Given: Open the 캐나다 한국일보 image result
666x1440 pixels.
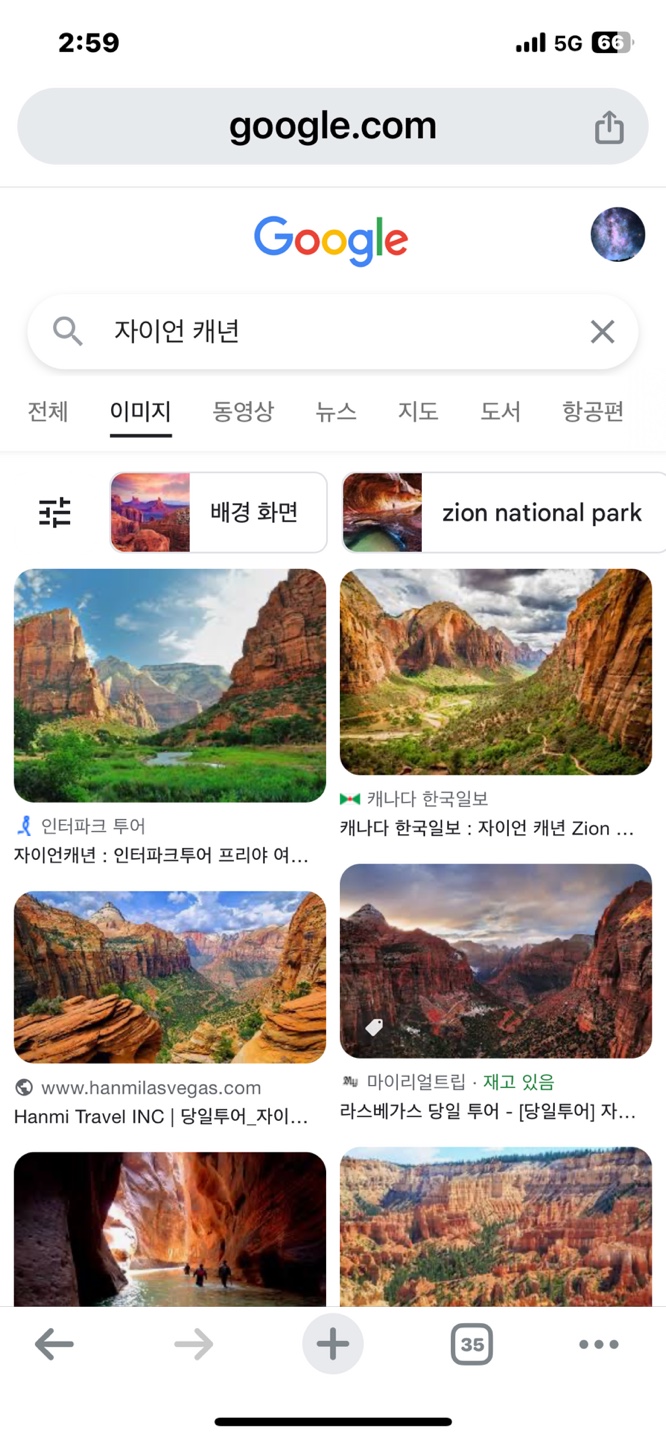Looking at the screenshot, I should tap(496, 672).
